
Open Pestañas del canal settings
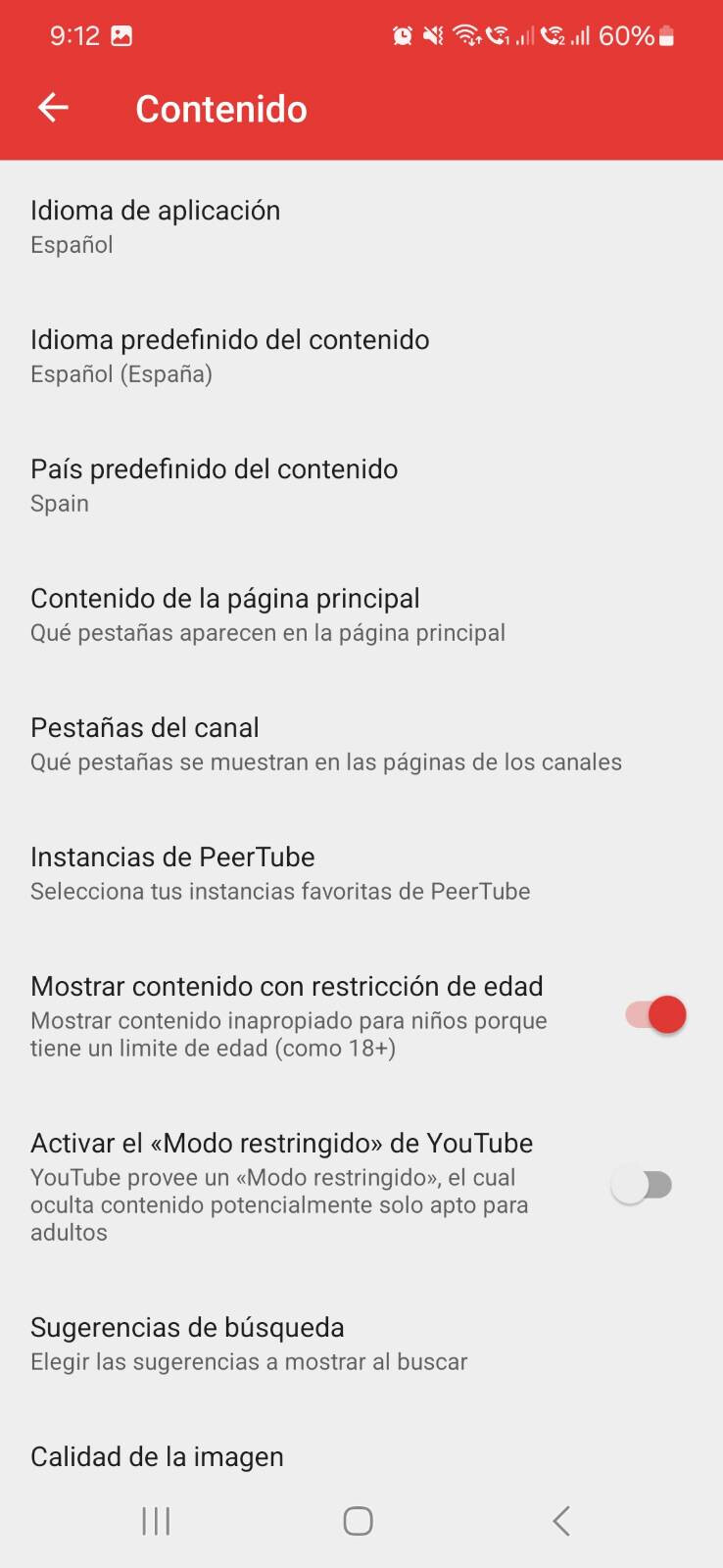click(361, 744)
